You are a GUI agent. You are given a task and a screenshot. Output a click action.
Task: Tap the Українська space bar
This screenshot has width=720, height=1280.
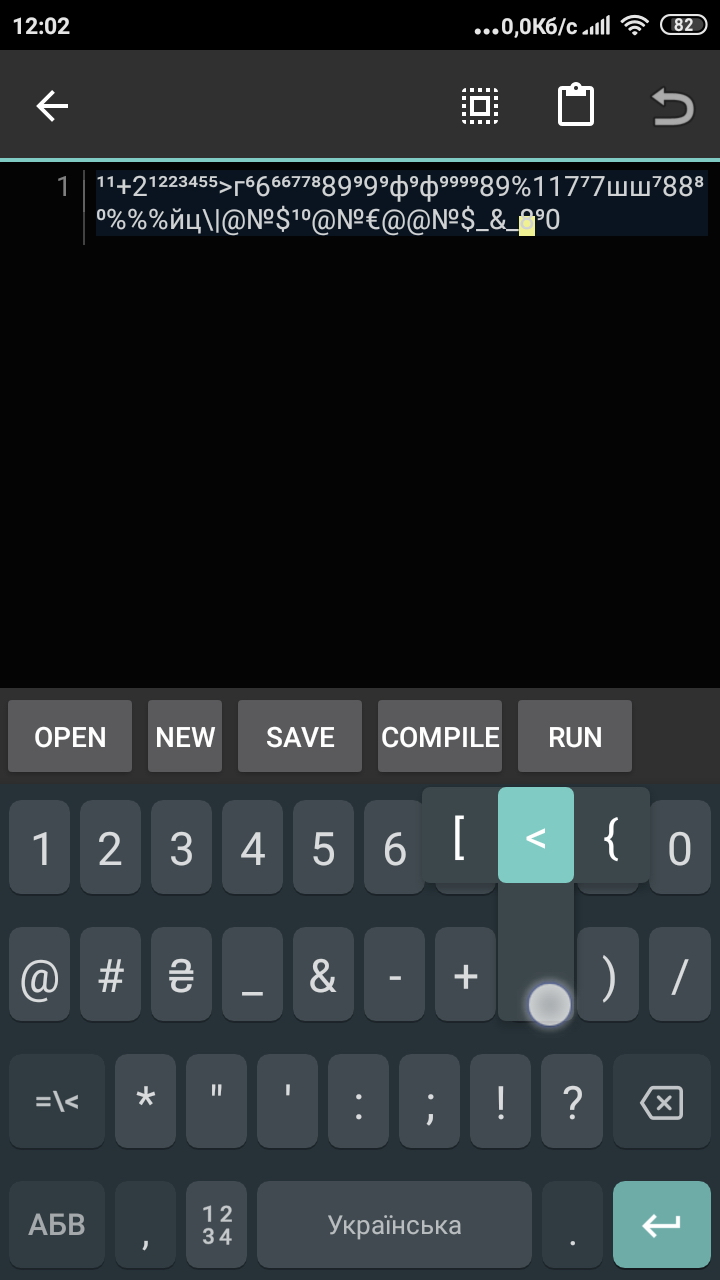point(394,1225)
